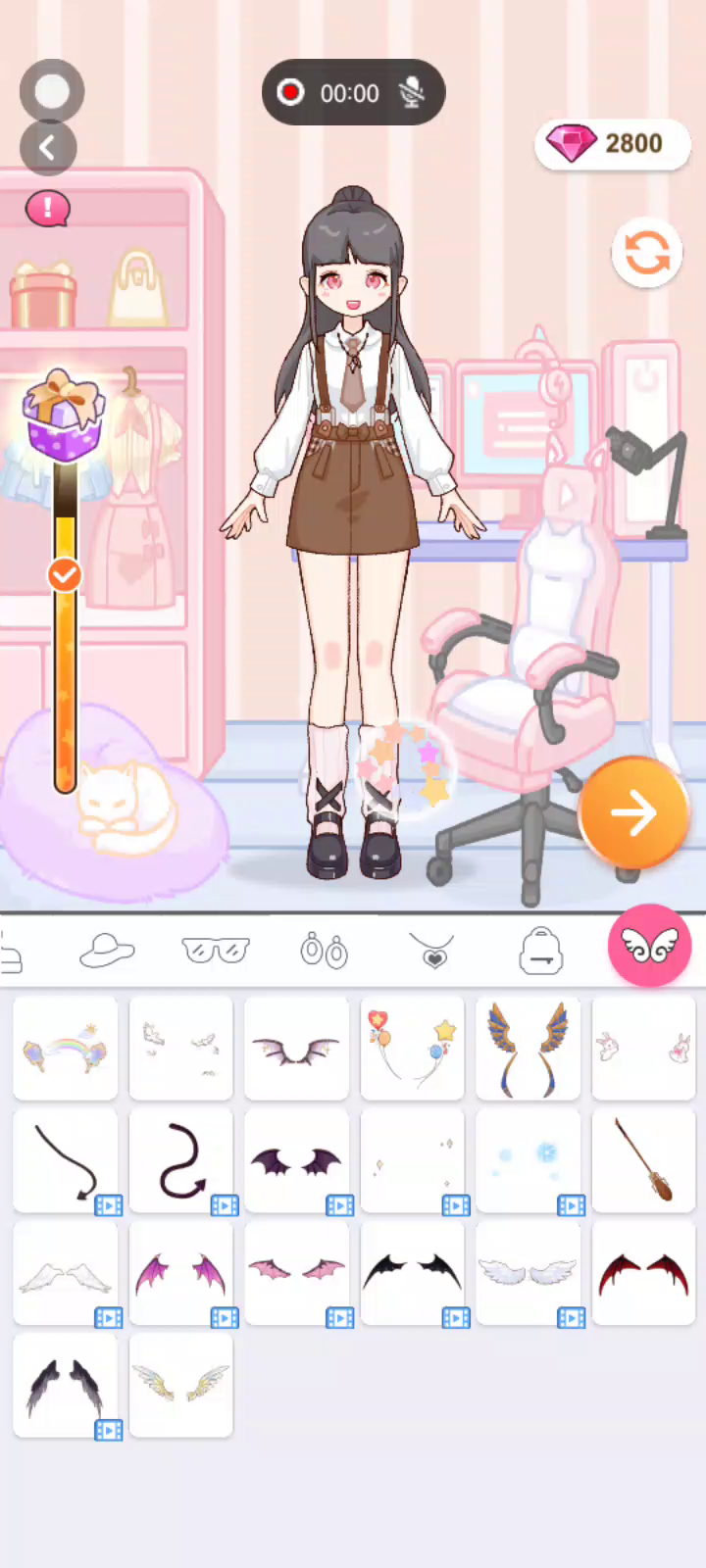
Task: Switch to the necklace category tab
Action: (432, 950)
